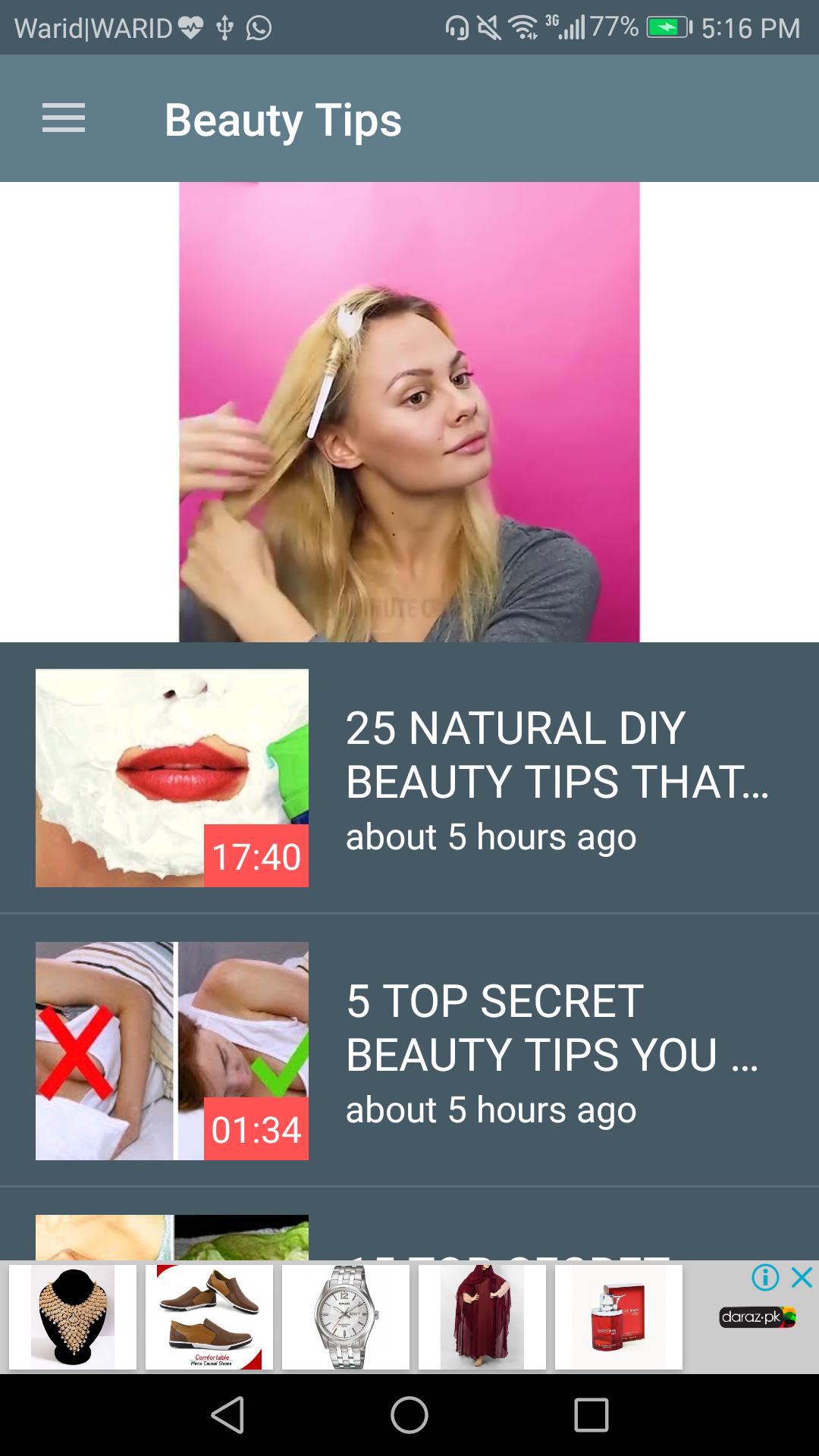Open the hamburger navigation menu
This screenshot has width=819, height=1456.
click(x=64, y=118)
